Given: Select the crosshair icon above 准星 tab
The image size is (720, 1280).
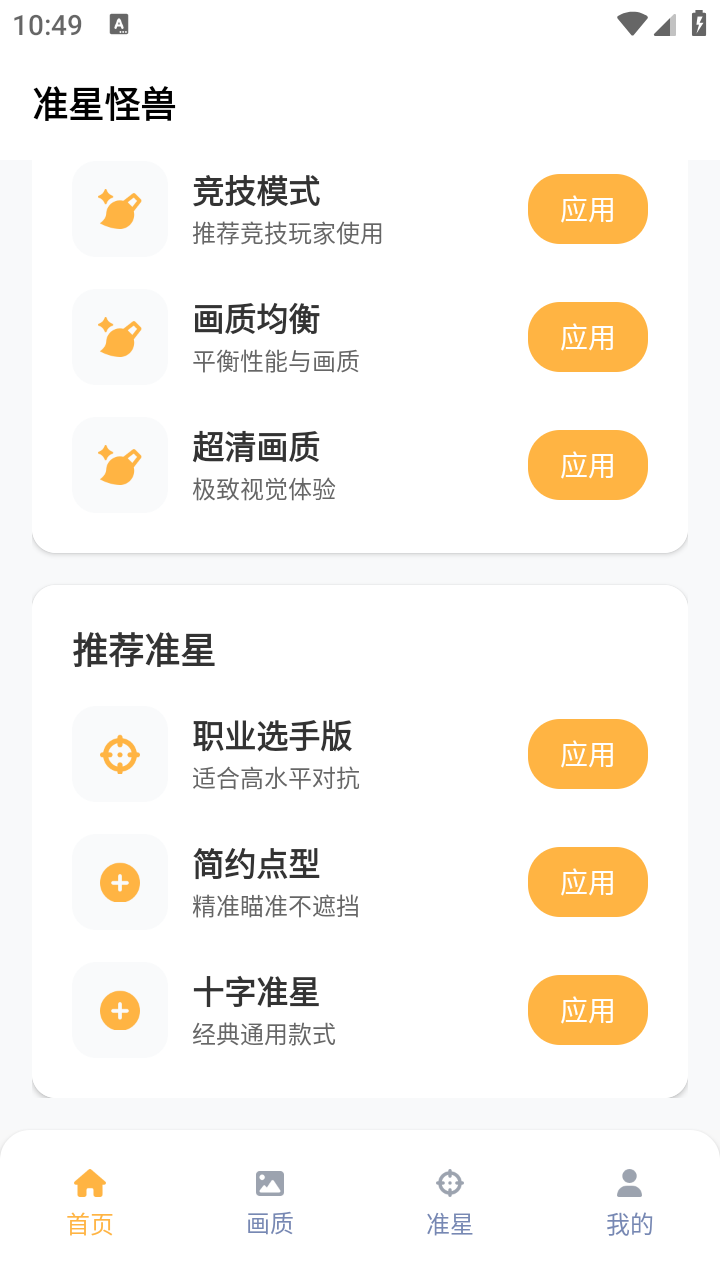Looking at the screenshot, I should (x=450, y=1183).
